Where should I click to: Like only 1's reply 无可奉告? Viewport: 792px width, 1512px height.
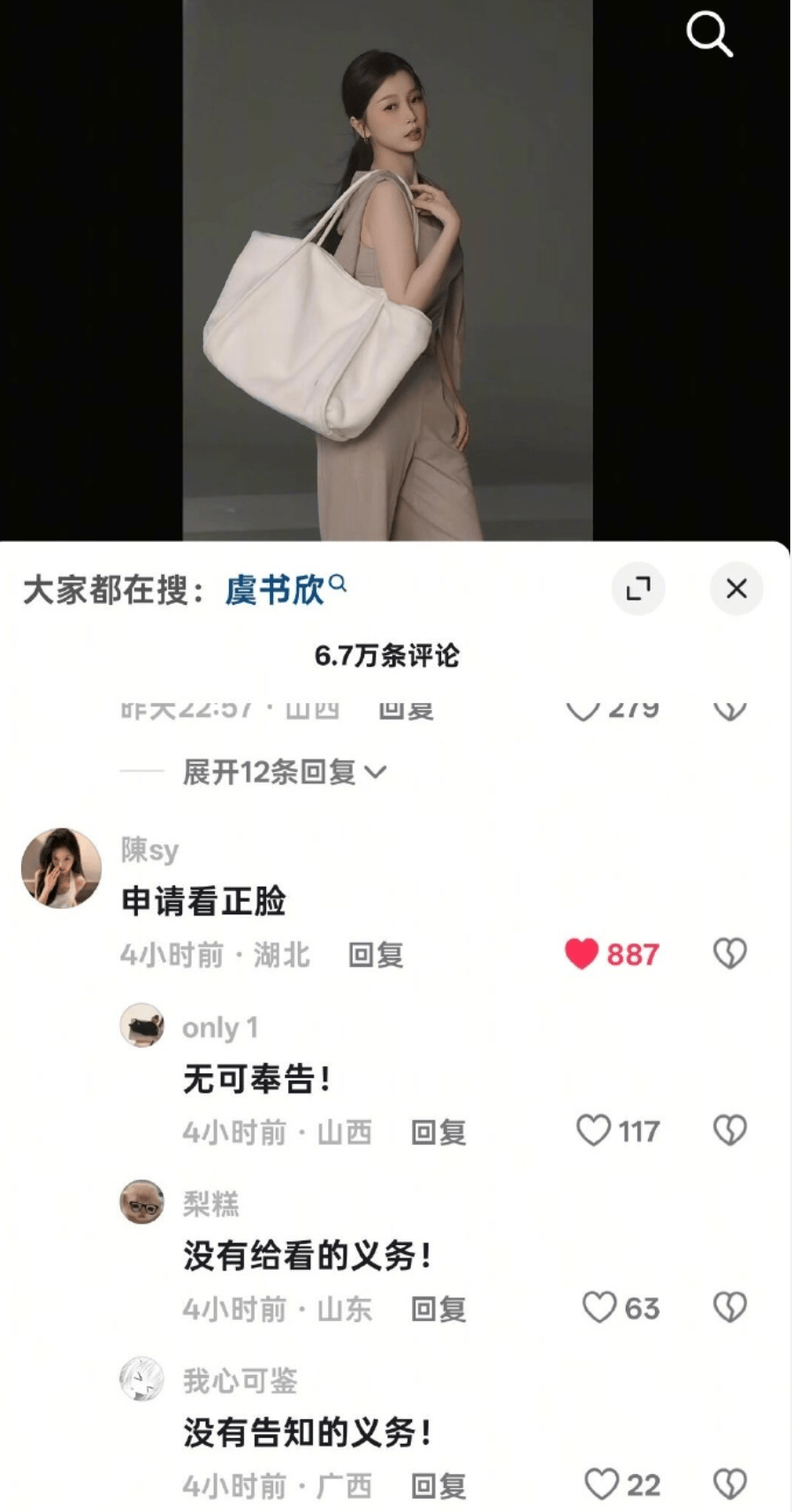click(x=594, y=1131)
